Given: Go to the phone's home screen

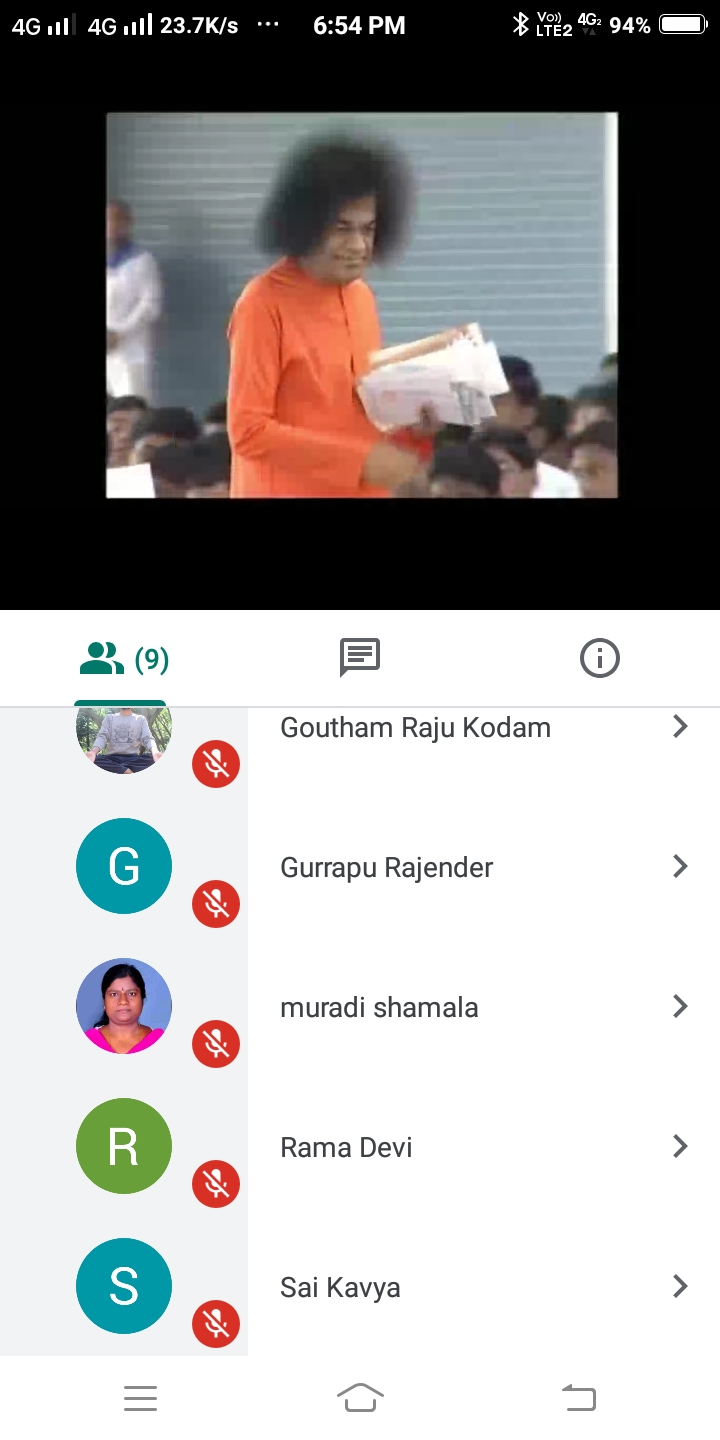Looking at the screenshot, I should (360, 1397).
